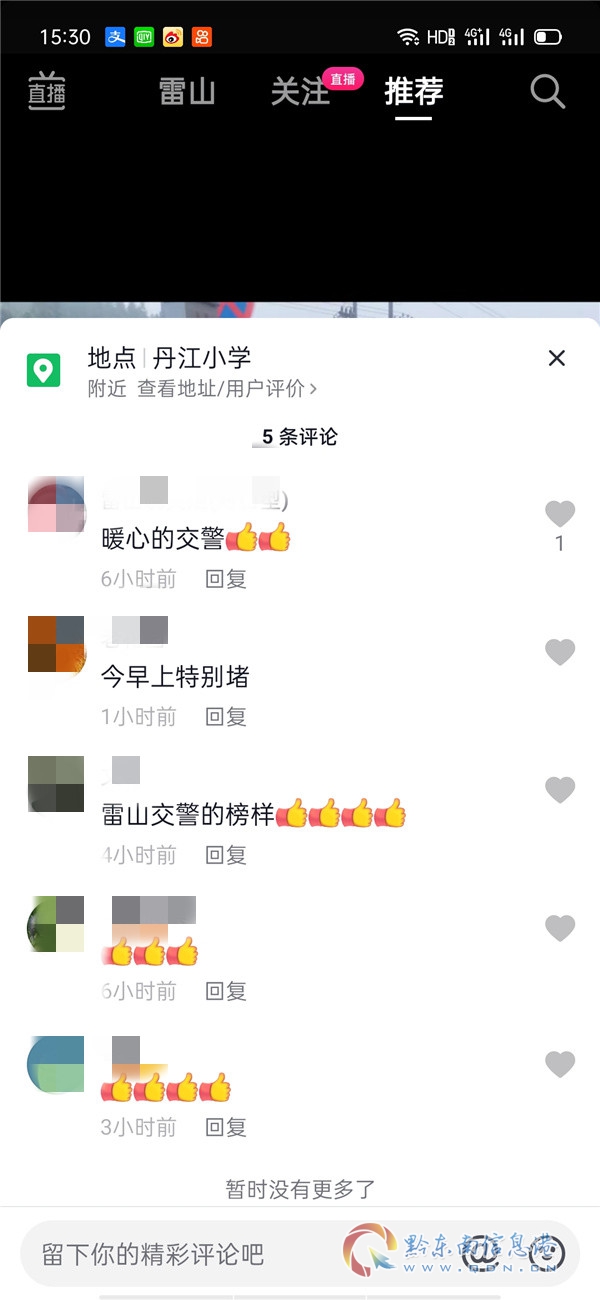View address and reviews for 丹江小学

(227, 389)
